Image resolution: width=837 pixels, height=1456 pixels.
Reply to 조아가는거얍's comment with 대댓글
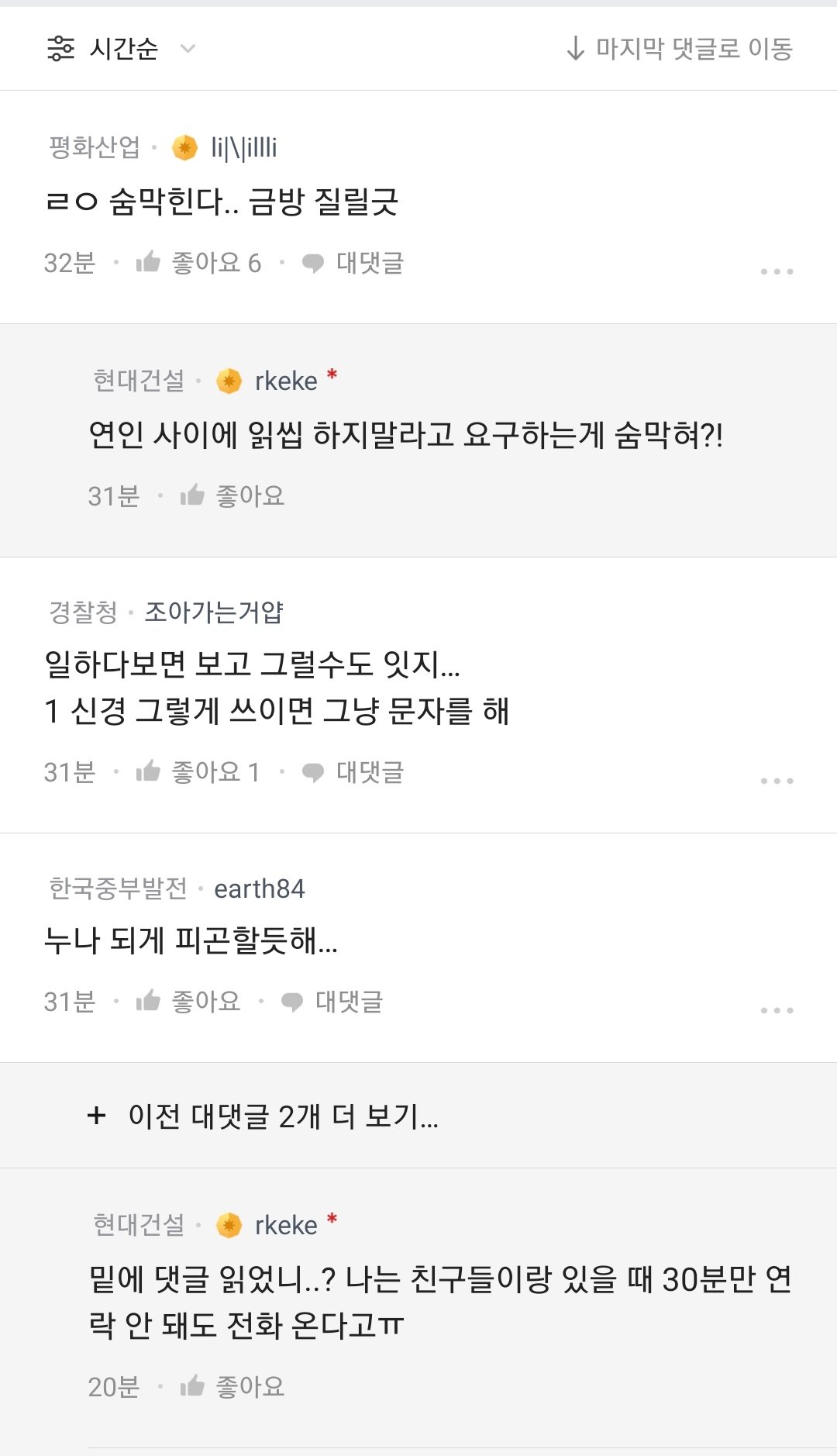point(353,772)
